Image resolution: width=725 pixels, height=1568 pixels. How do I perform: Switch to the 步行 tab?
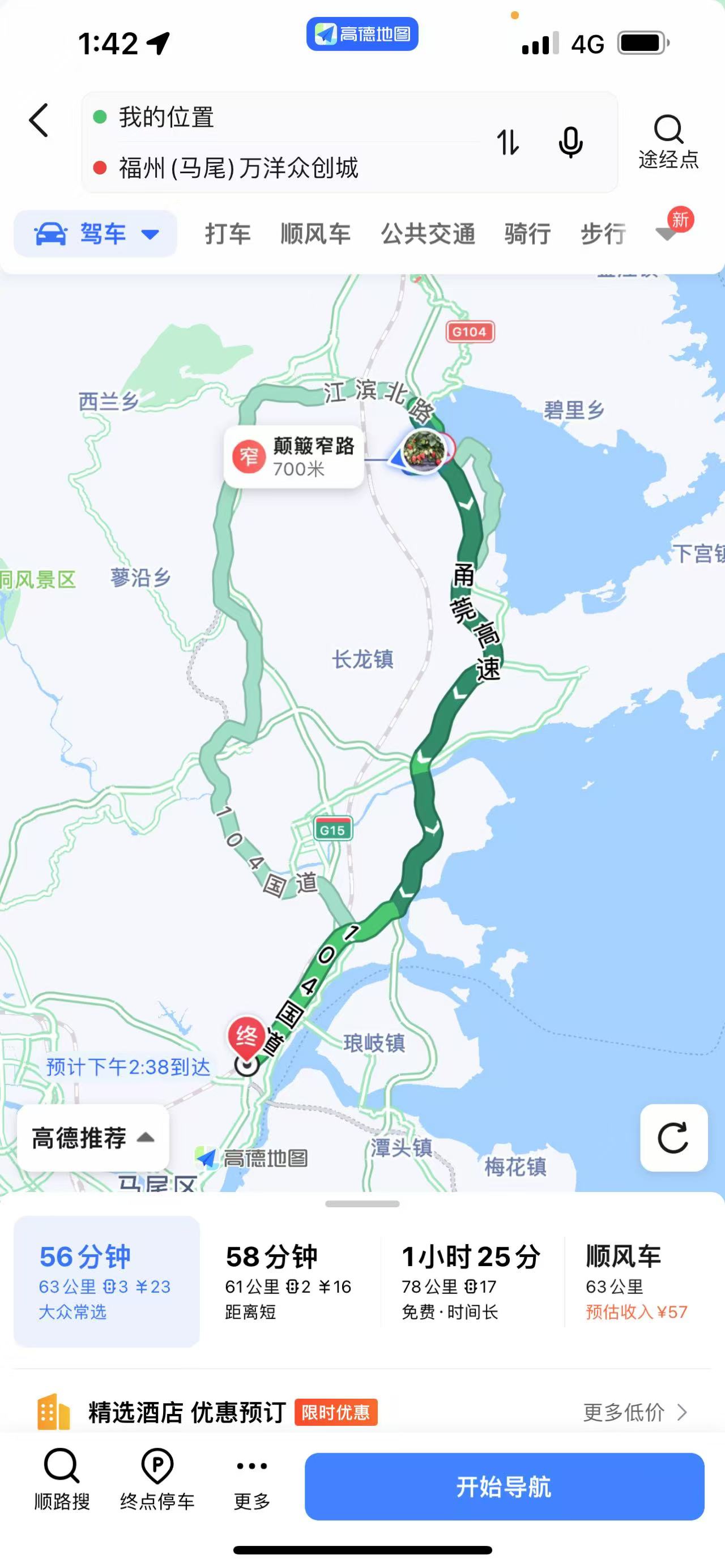[603, 234]
